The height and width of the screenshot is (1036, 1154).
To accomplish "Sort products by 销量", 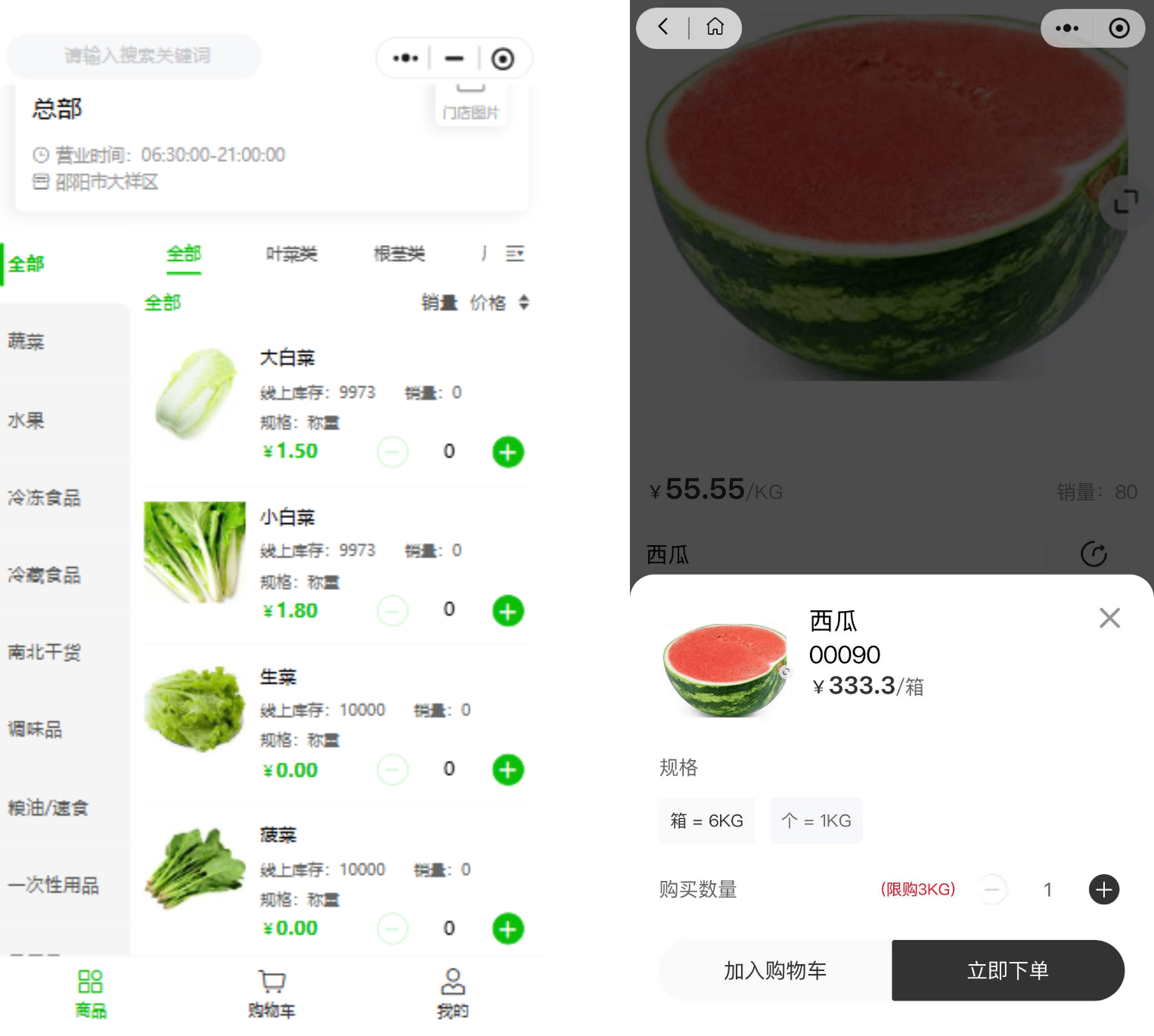I will click(x=439, y=303).
